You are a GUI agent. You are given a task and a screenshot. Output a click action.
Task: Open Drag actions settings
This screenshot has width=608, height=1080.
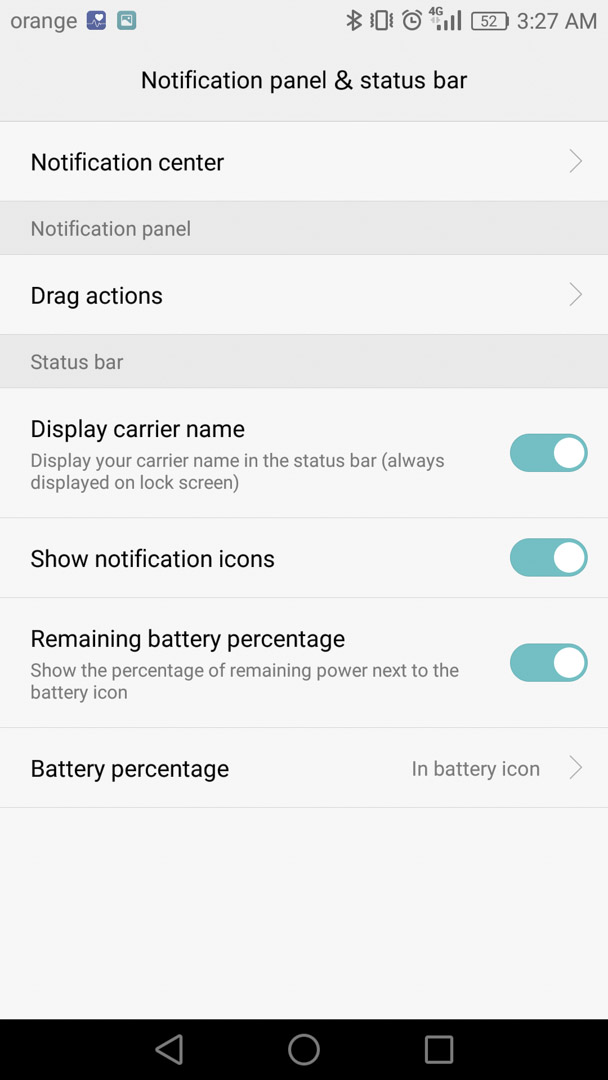point(304,295)
